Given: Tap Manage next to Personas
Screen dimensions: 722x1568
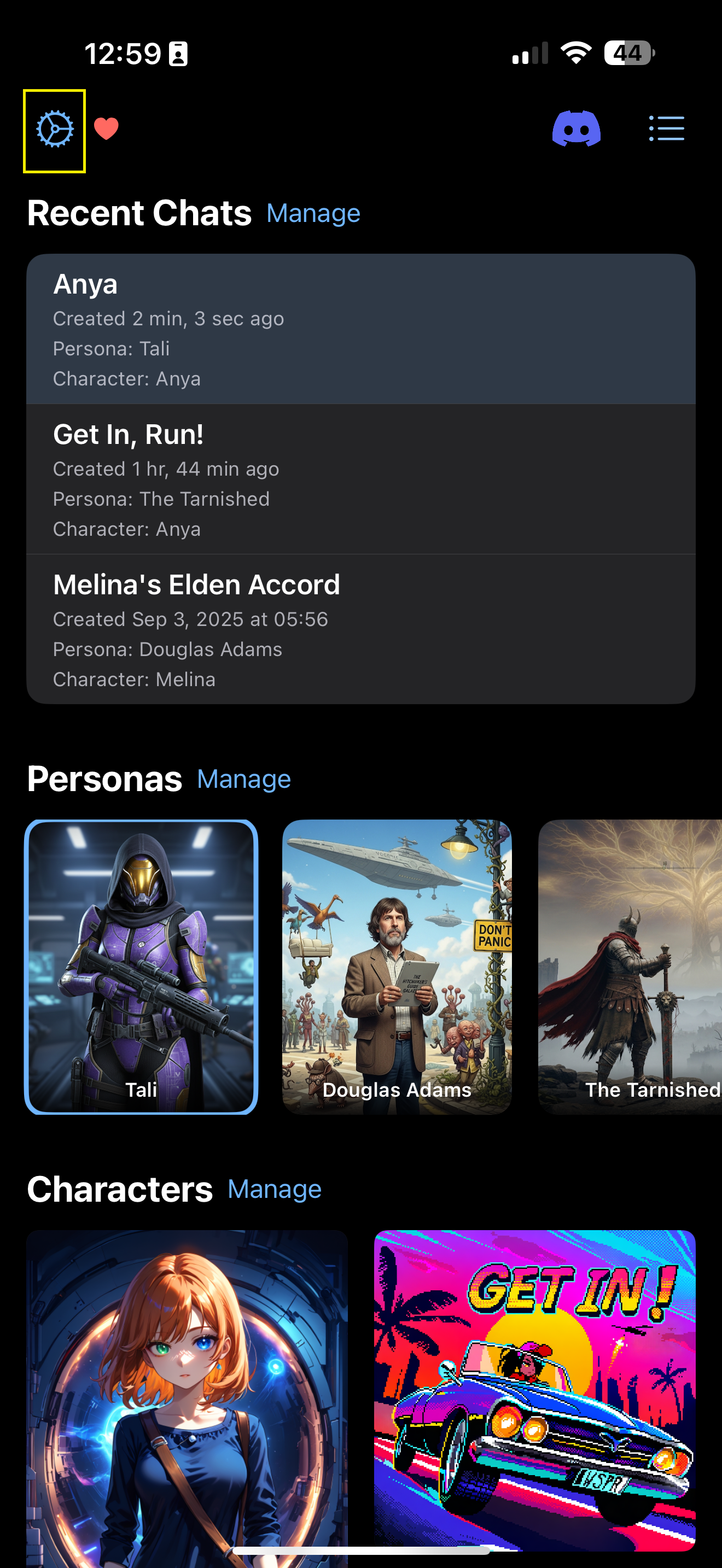Looking at the screenshot, I should click(243, 779).
